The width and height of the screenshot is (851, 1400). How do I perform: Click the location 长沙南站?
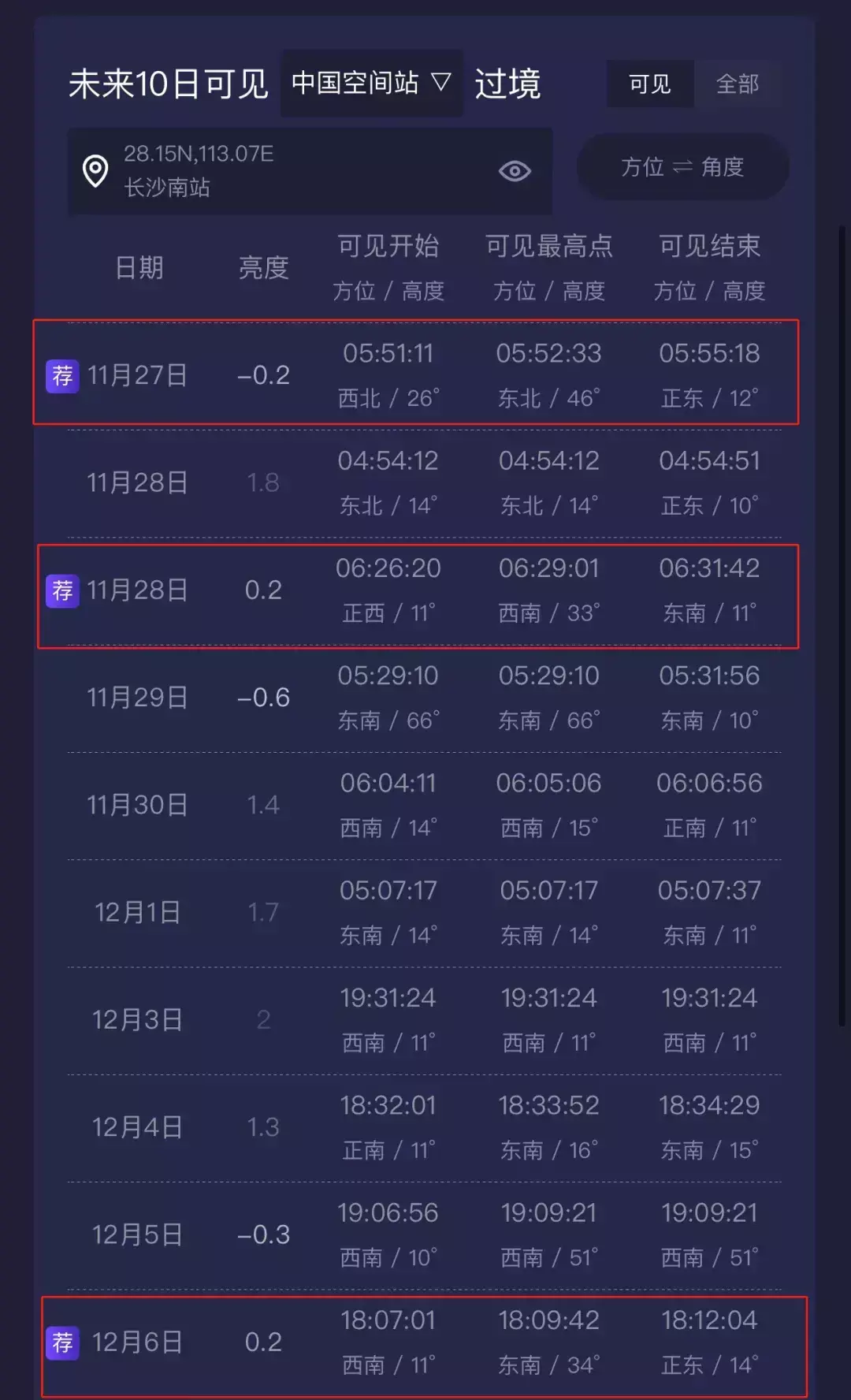(x=165, y=189)
